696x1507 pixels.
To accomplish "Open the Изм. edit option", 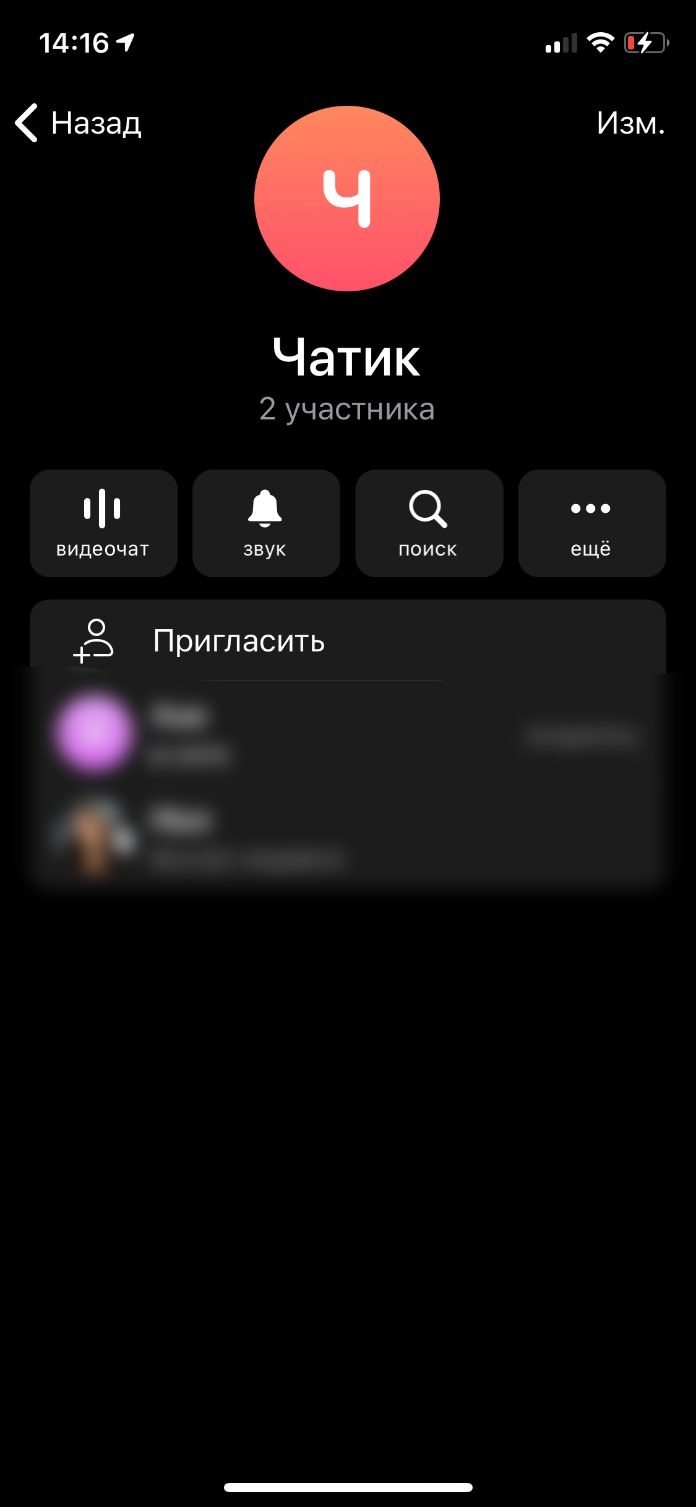I will coord(631,123).
